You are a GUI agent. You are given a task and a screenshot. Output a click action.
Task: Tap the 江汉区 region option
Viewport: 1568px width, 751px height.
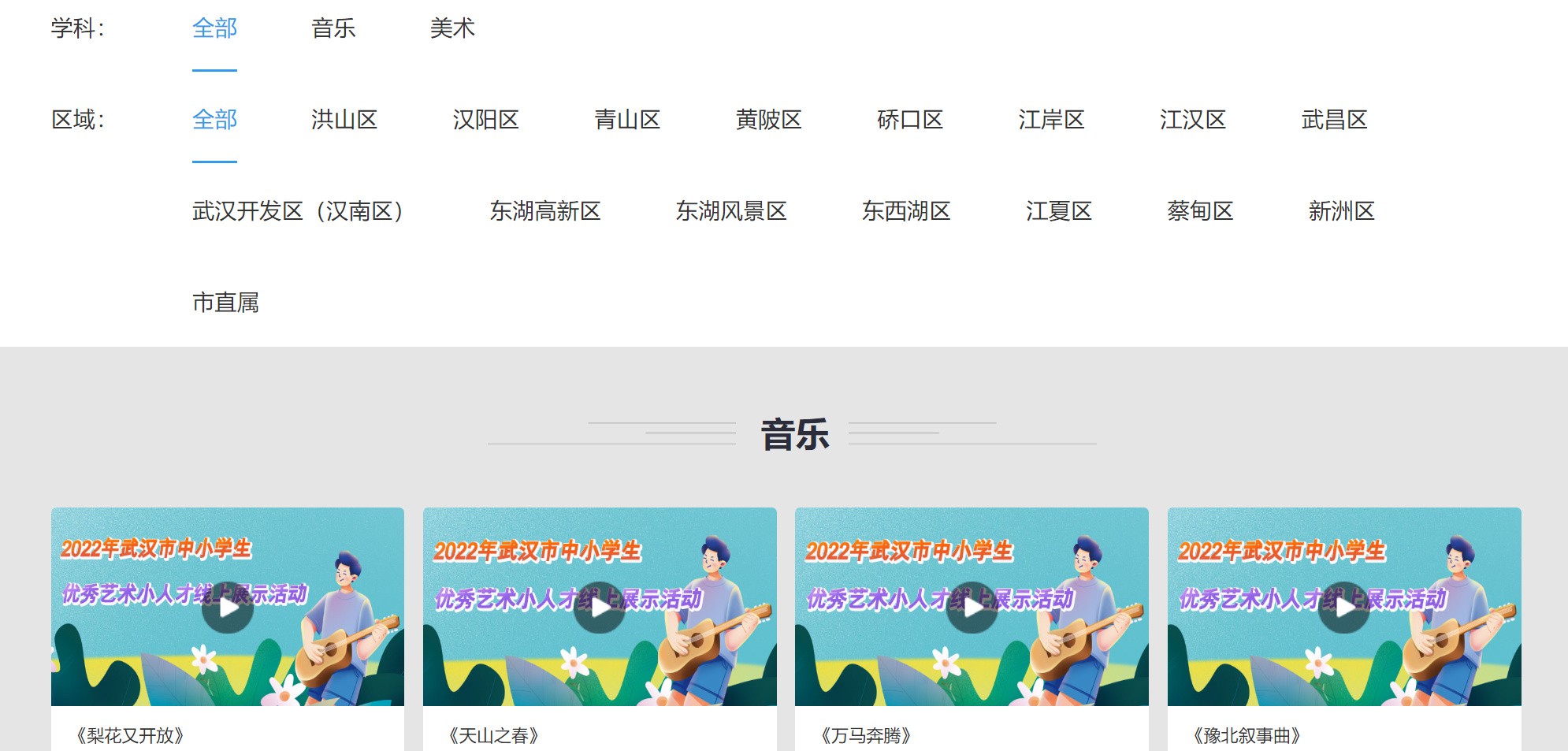click(1193, 121)
